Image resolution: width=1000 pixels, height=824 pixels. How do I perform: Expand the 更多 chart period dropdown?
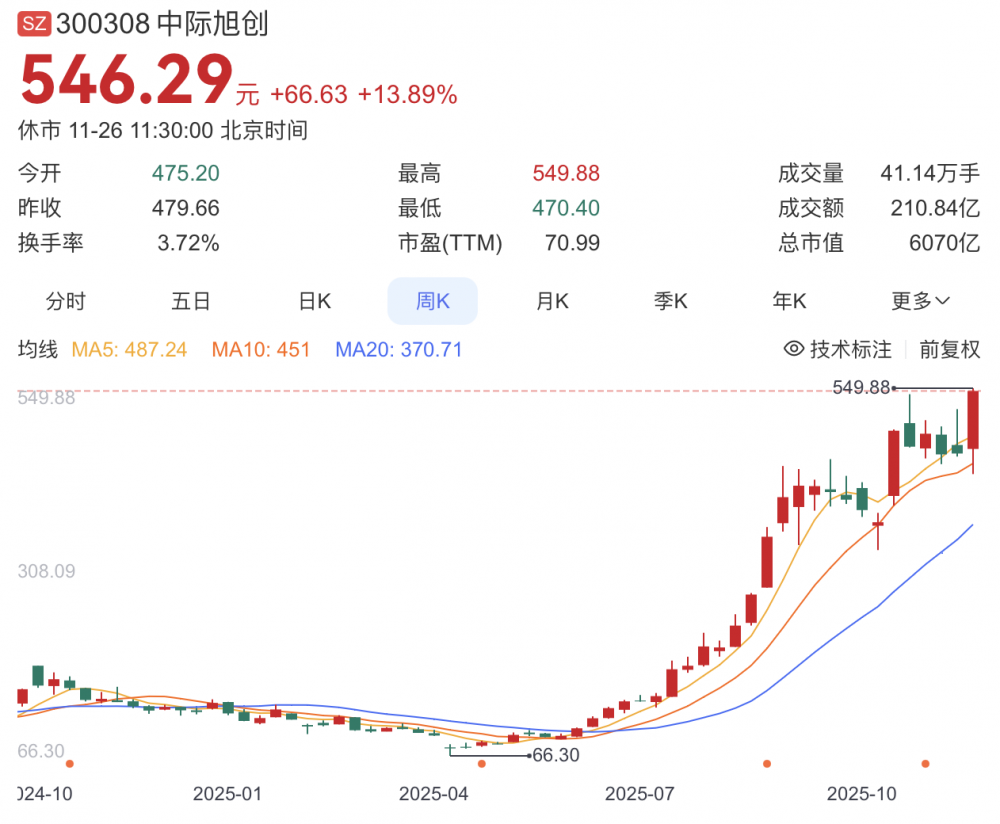(920, 301)
